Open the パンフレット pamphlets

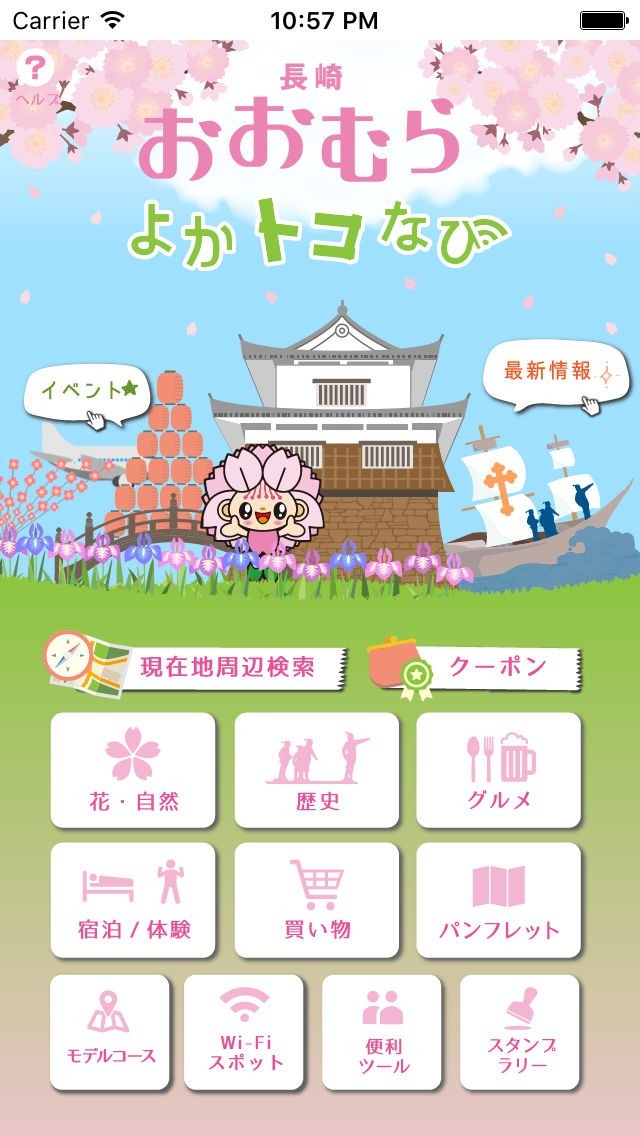point(499,900)
